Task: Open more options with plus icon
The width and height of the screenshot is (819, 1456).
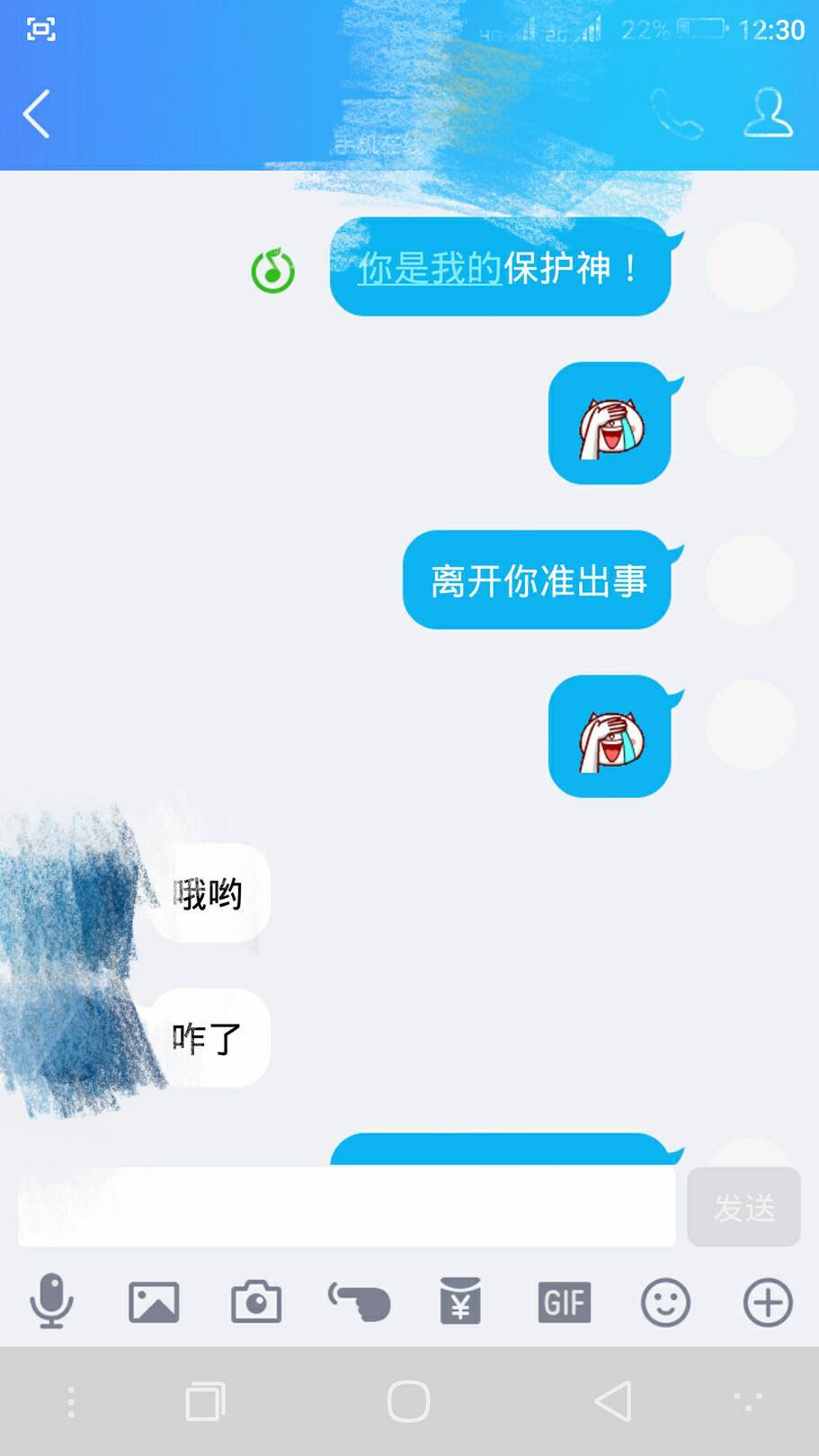Action: point(768,1301)
